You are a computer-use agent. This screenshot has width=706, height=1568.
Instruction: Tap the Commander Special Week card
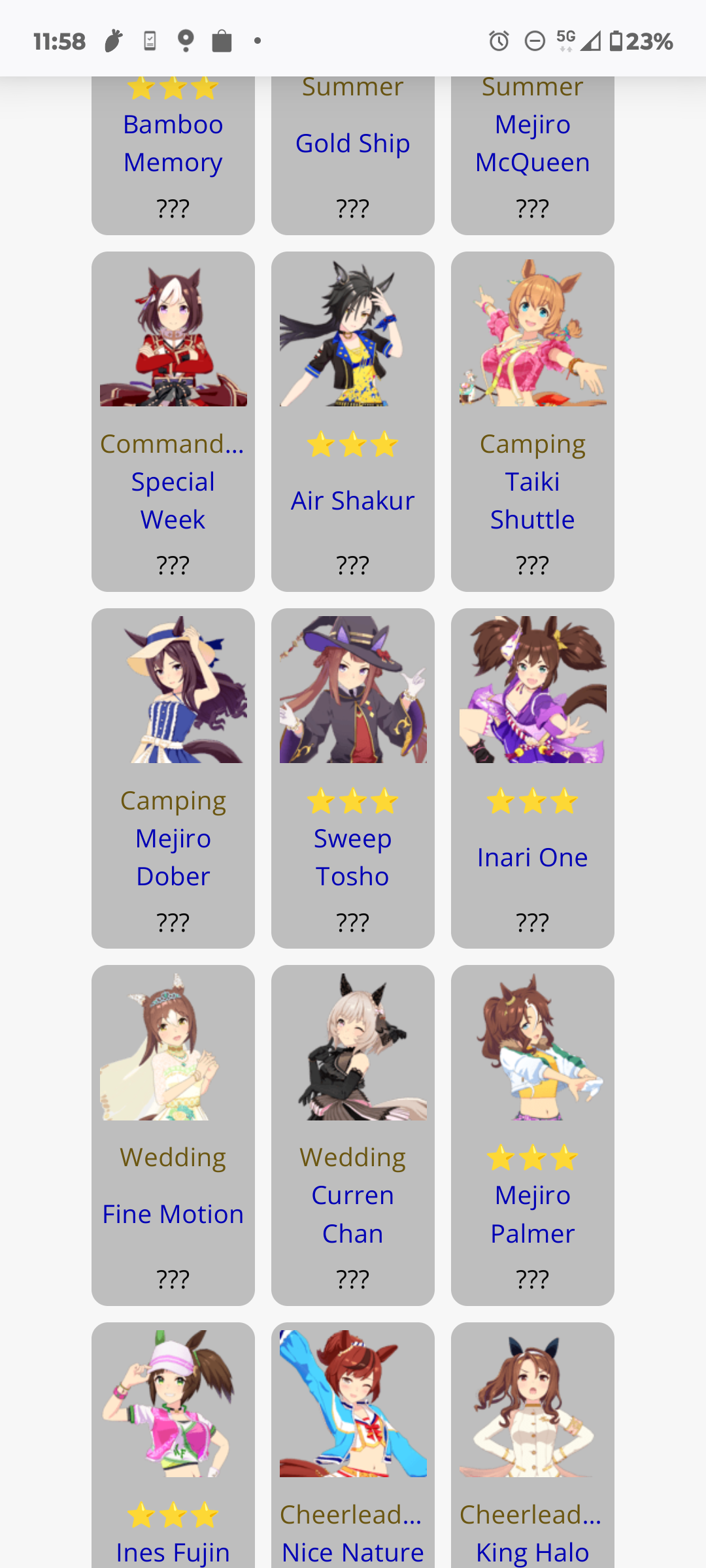point(173,421)
